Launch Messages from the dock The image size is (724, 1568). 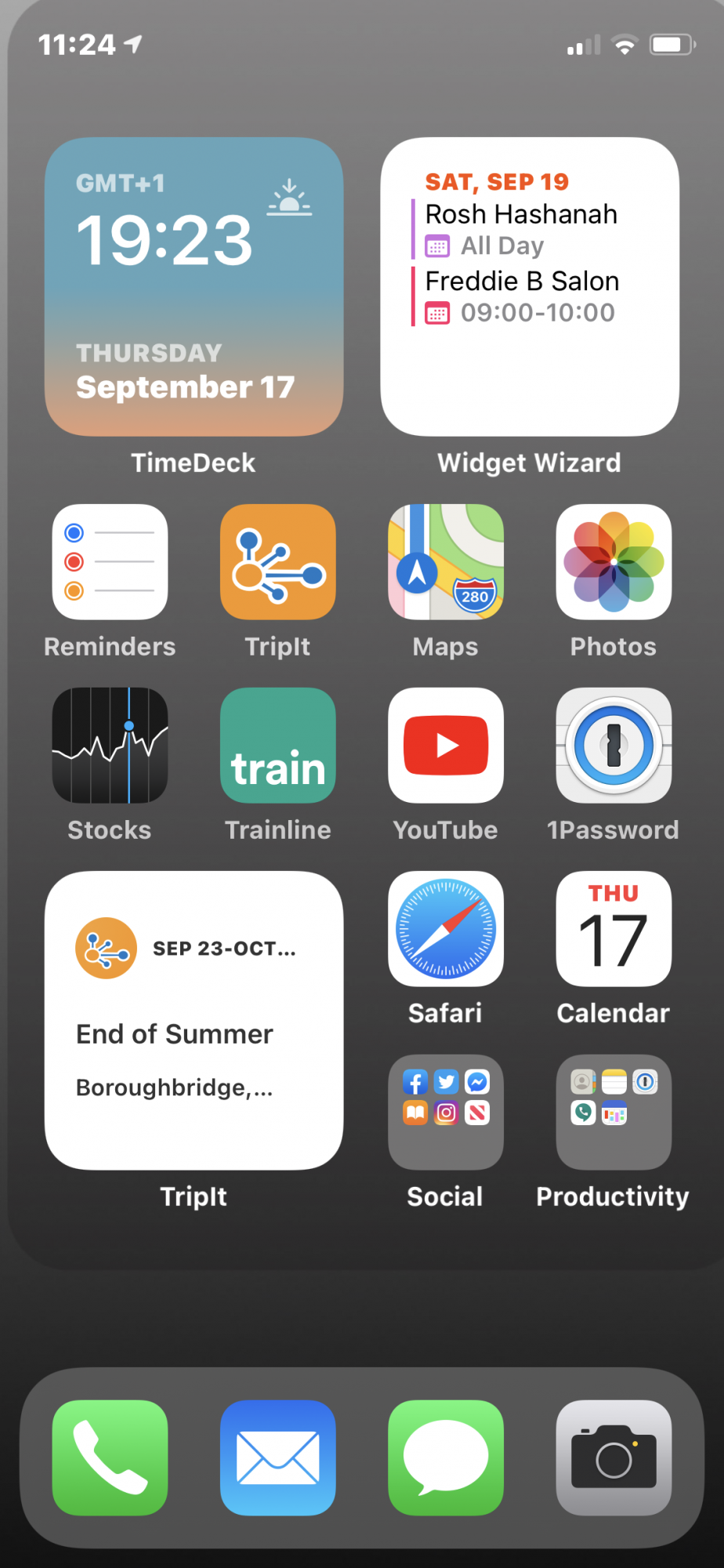446,1458
